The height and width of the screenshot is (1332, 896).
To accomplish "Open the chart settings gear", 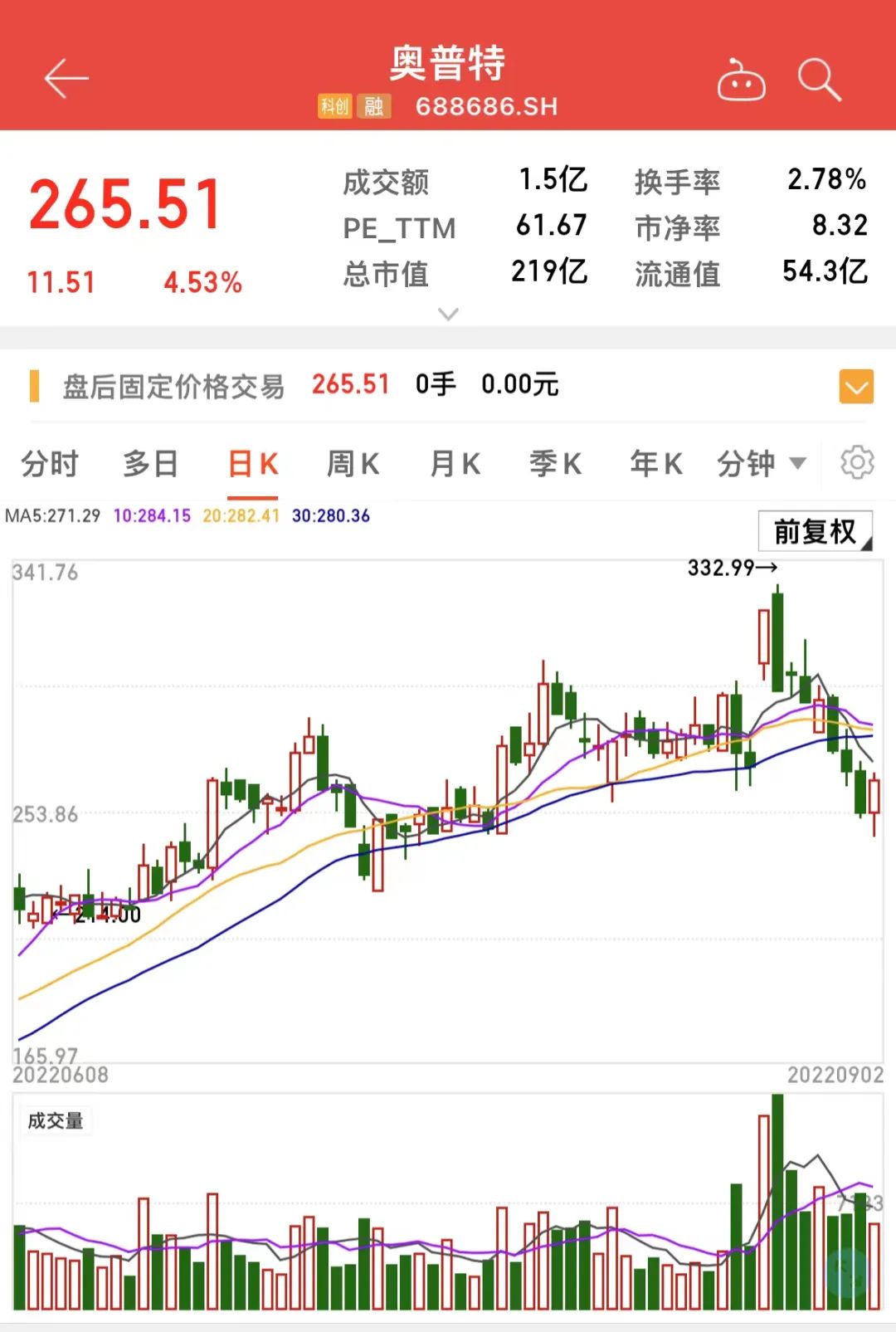I will [858, 464].
